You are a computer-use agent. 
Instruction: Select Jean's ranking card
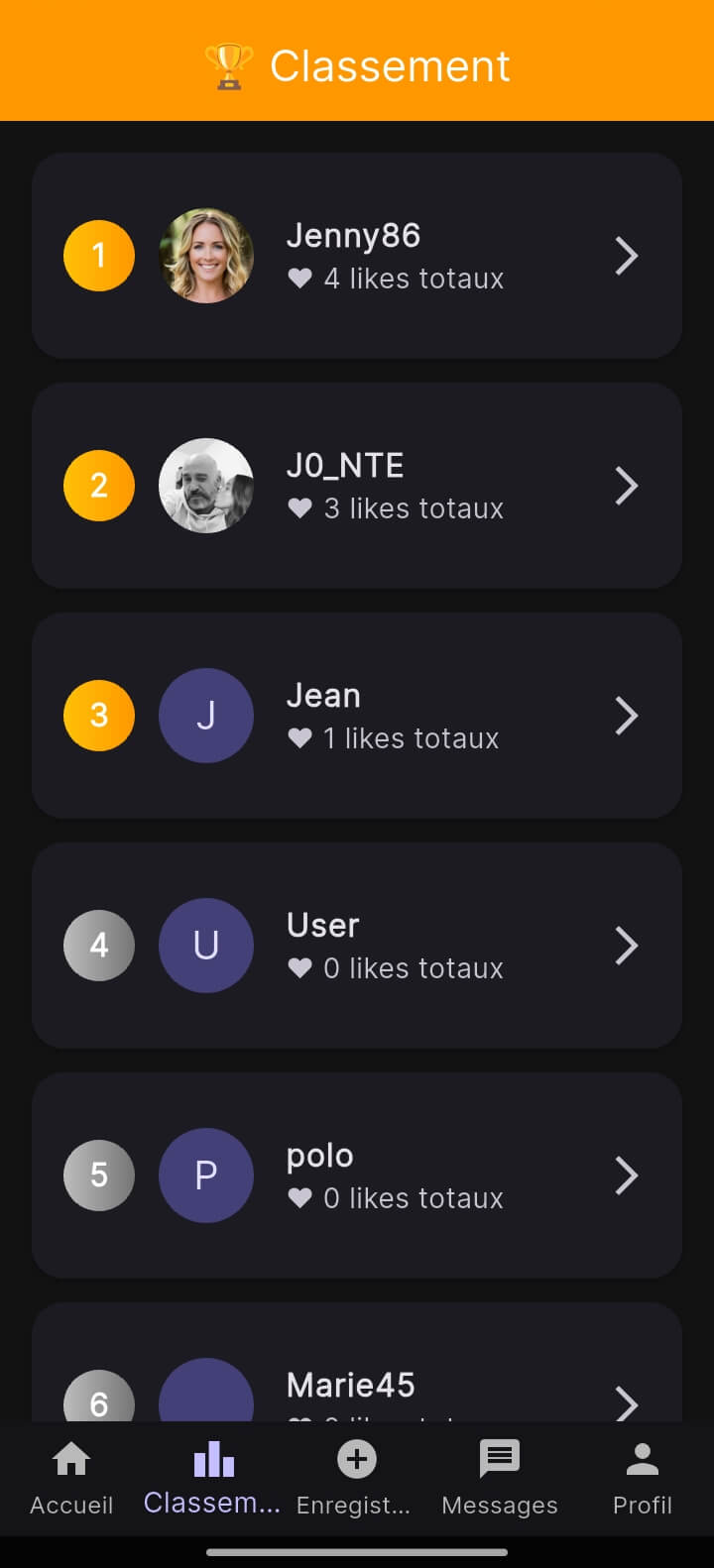(x=357, y=716)
